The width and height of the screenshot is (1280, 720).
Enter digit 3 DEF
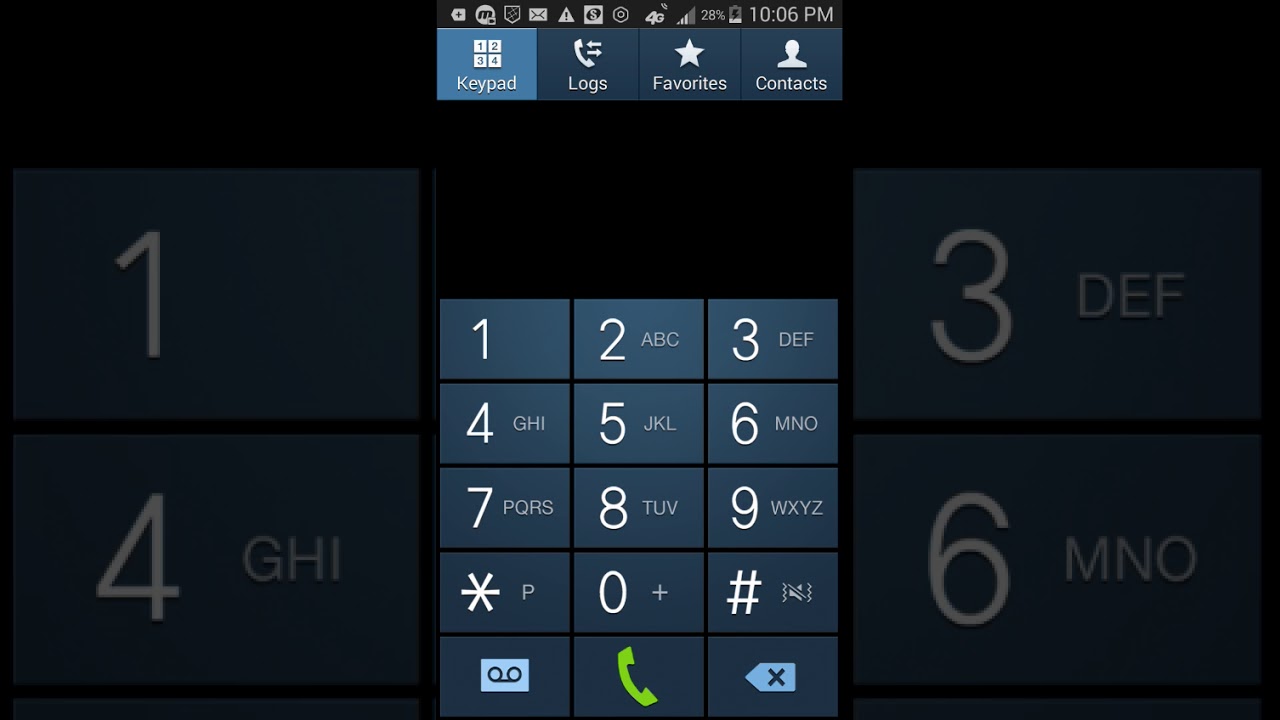[773, 339]
